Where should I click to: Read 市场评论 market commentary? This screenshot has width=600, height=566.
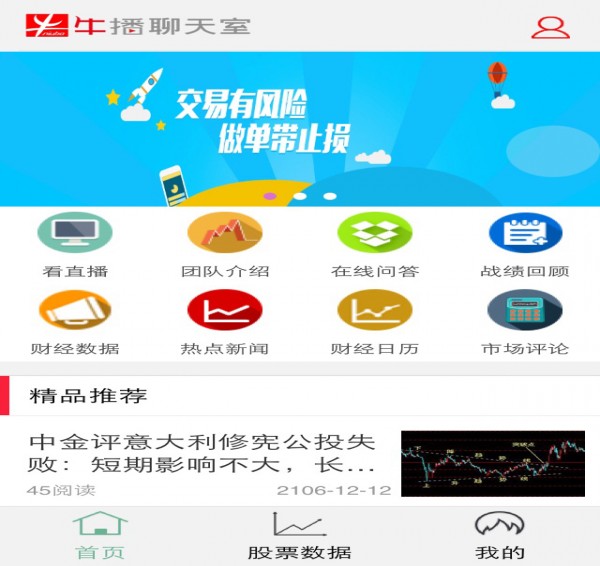click(525, 322)
